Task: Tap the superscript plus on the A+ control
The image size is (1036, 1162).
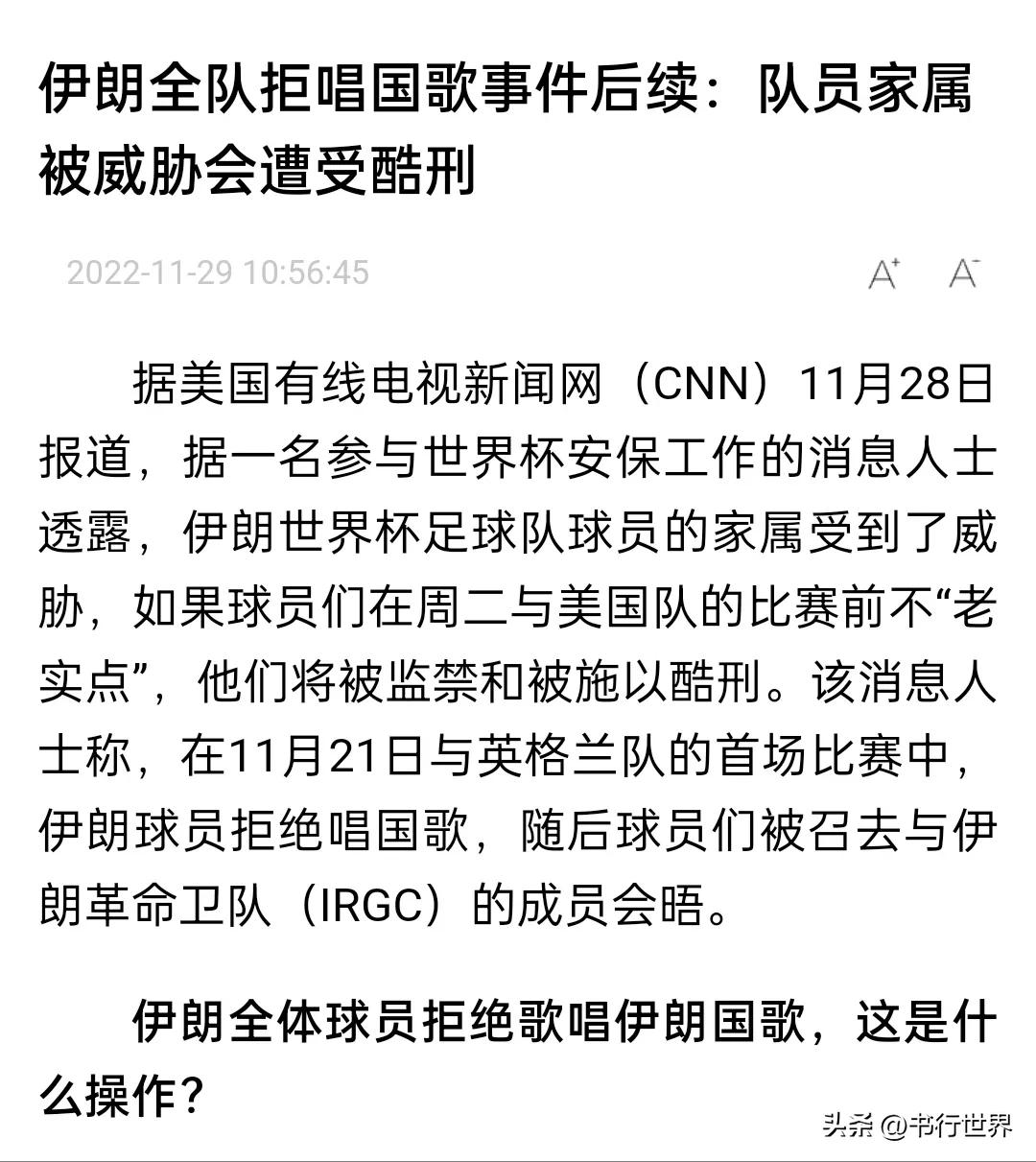Action: [895, 264]
